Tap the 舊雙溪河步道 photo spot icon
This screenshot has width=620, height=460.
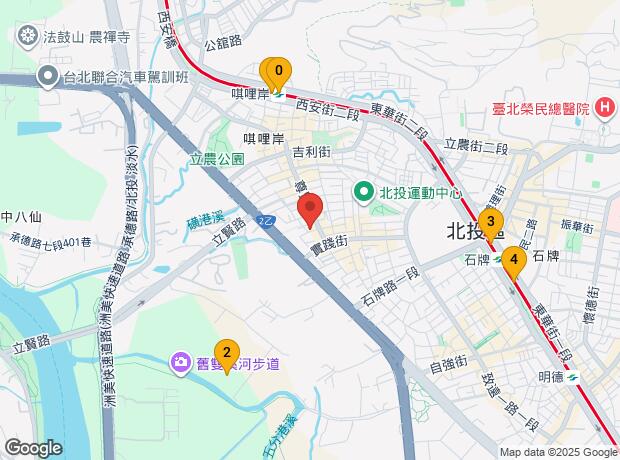pyautogui.click(x=182, y=361)
